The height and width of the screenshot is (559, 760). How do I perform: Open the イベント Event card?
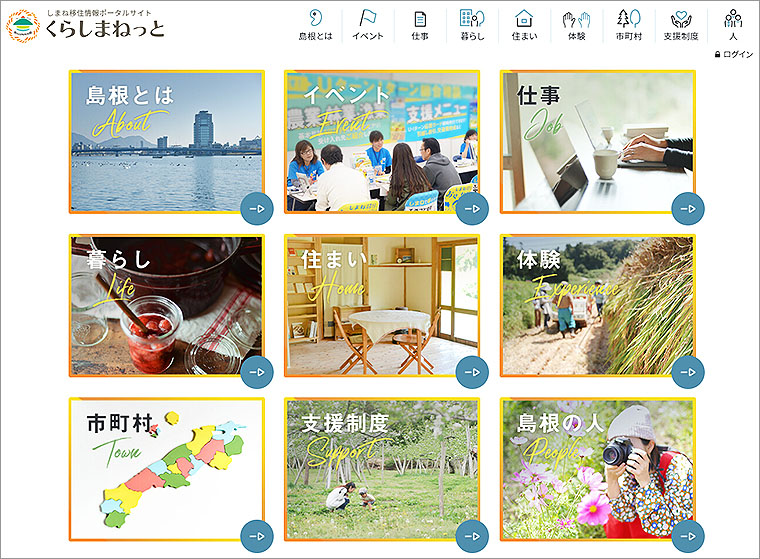pos(382,142)
